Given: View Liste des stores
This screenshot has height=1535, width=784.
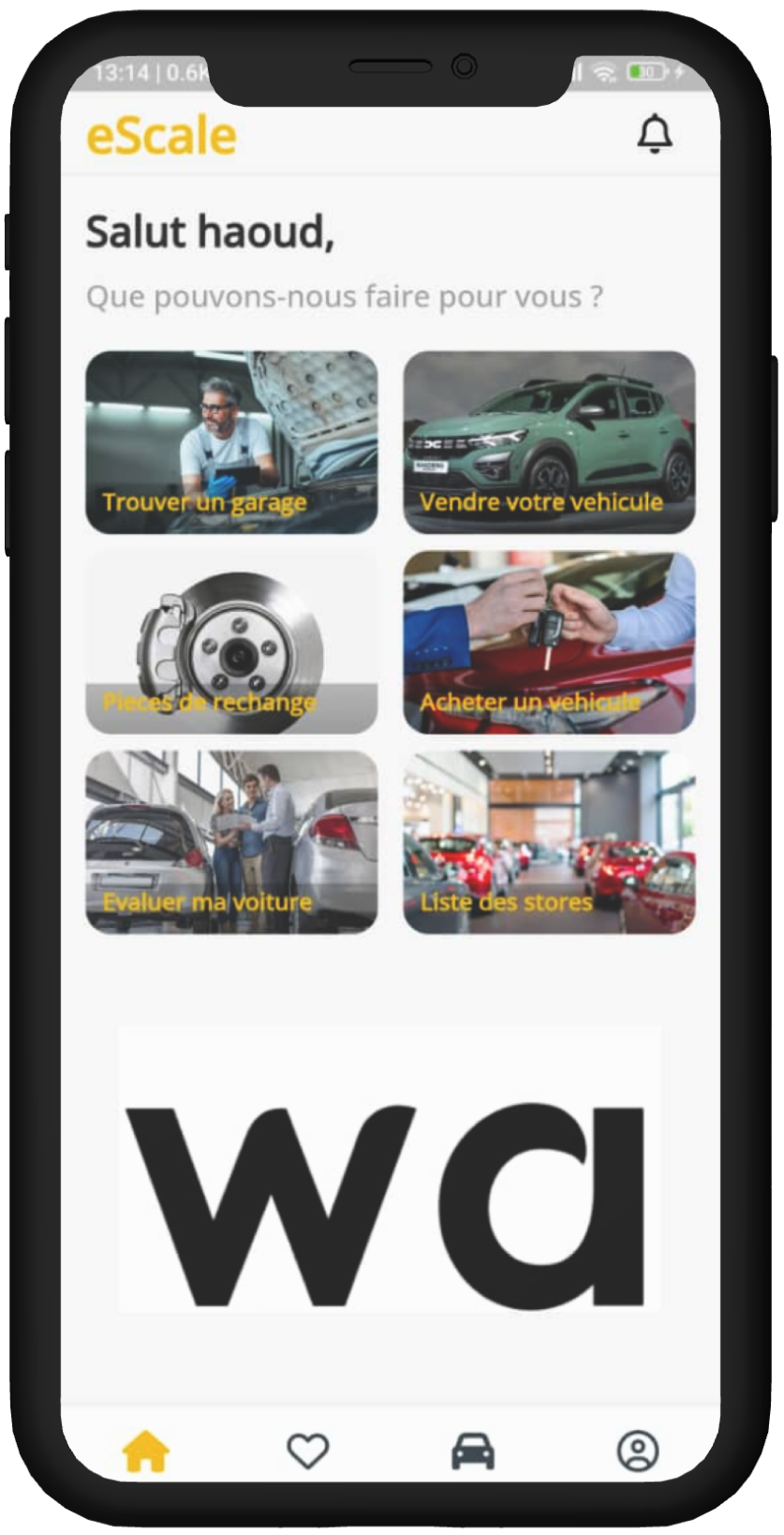Looking at the screenshot, I should coord(549,842).
